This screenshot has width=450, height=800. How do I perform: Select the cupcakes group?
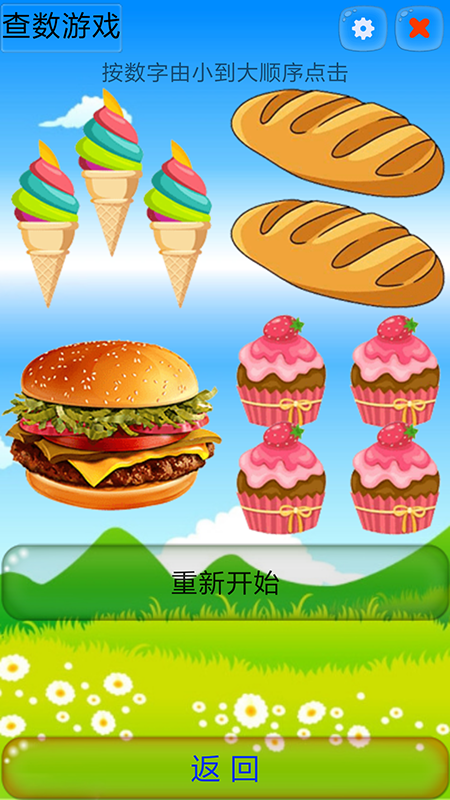pyautogui.click(x=338, y=424)
